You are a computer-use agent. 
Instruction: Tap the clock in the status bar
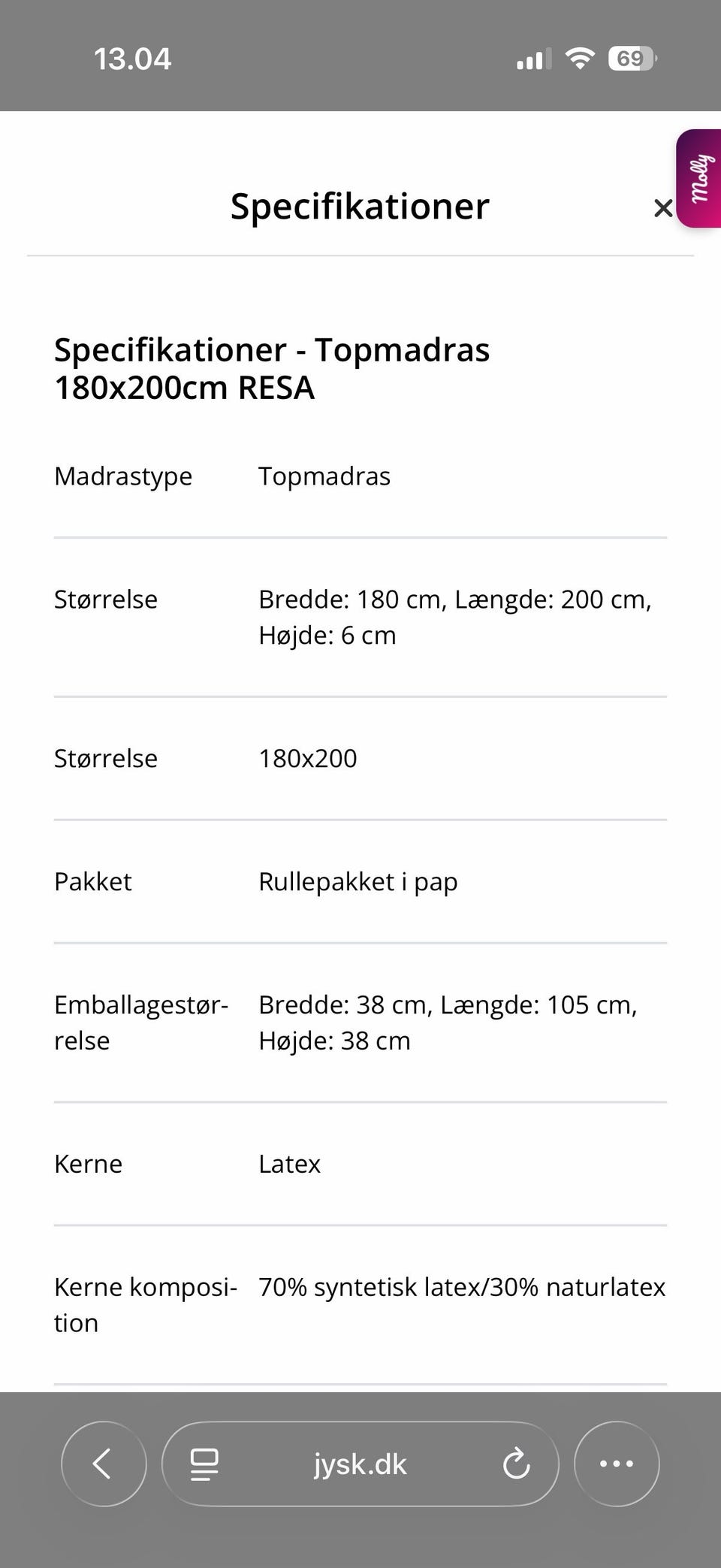coord(132,57)
